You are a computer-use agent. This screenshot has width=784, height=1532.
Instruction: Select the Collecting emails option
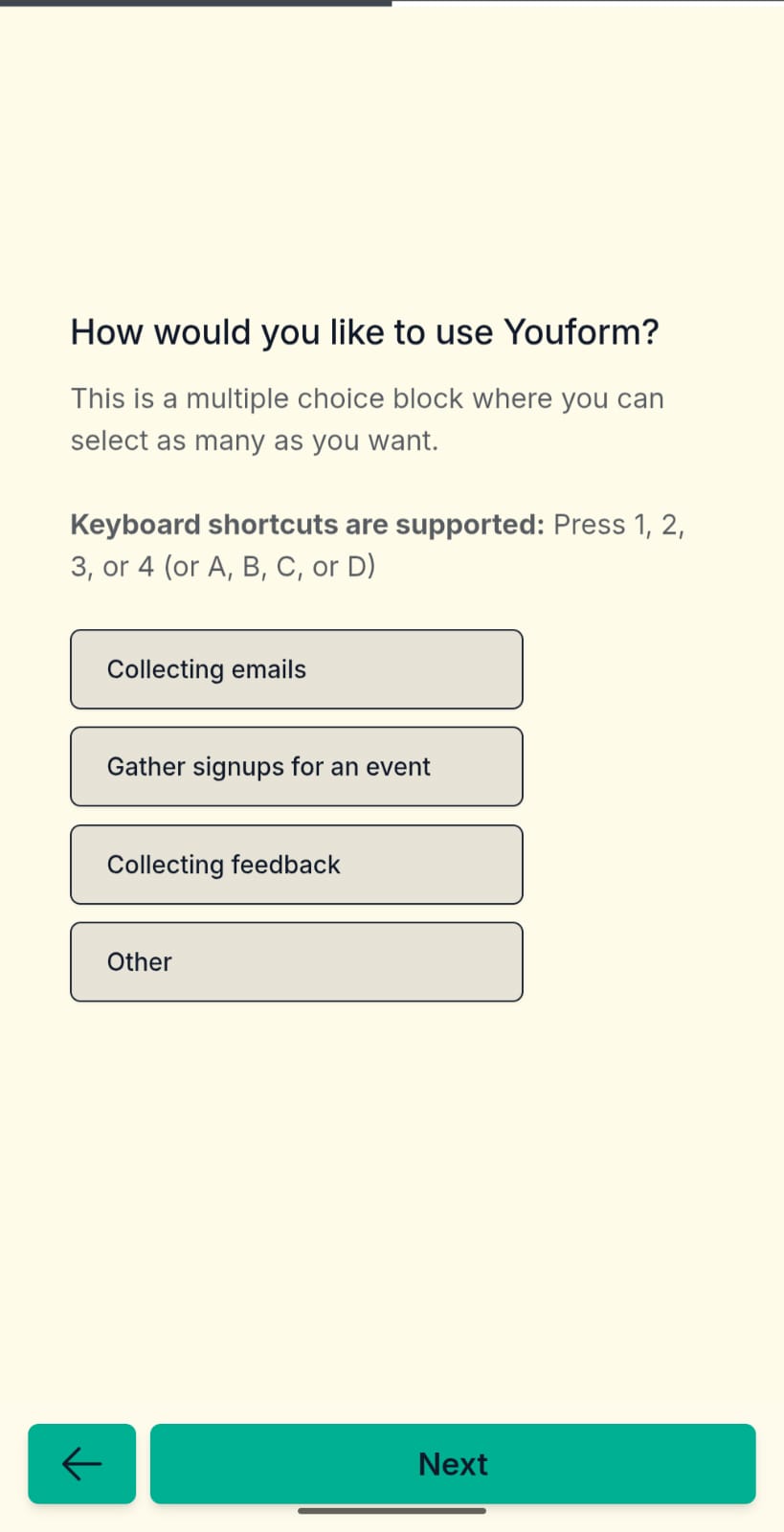pos(296,669)
